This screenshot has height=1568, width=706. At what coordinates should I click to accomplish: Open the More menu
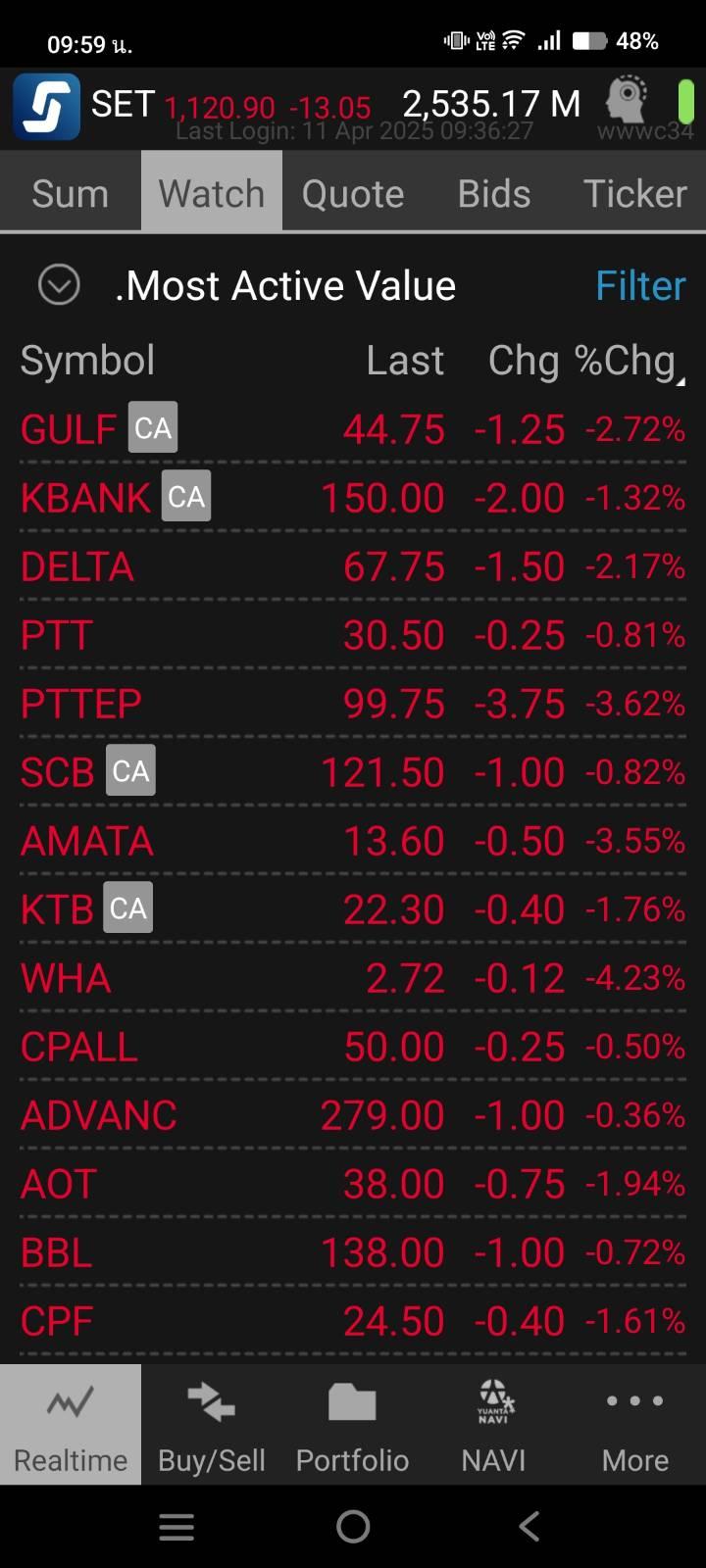click(x=635, y=1425)
